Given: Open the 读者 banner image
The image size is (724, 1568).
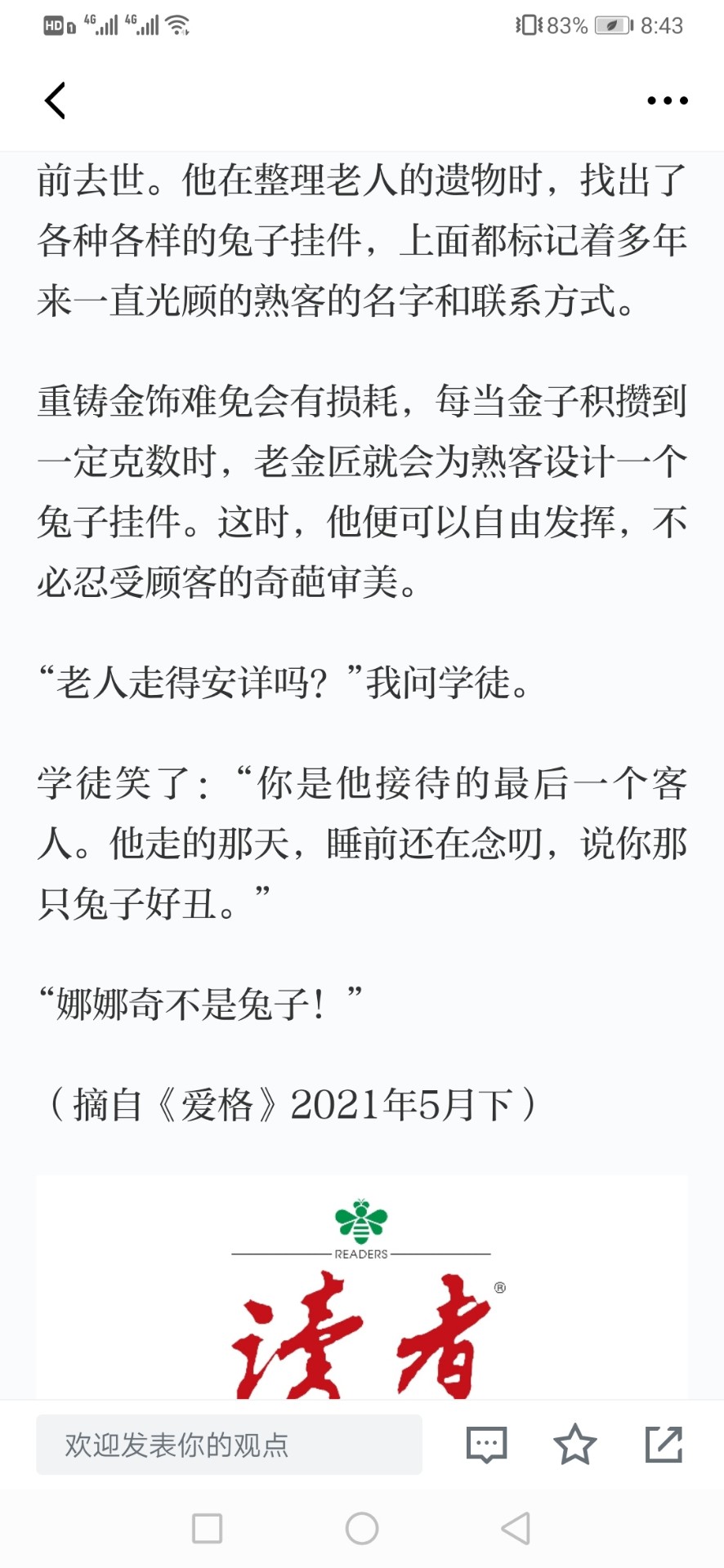Looking at the screenshot, I should [x=362, y=1288].
